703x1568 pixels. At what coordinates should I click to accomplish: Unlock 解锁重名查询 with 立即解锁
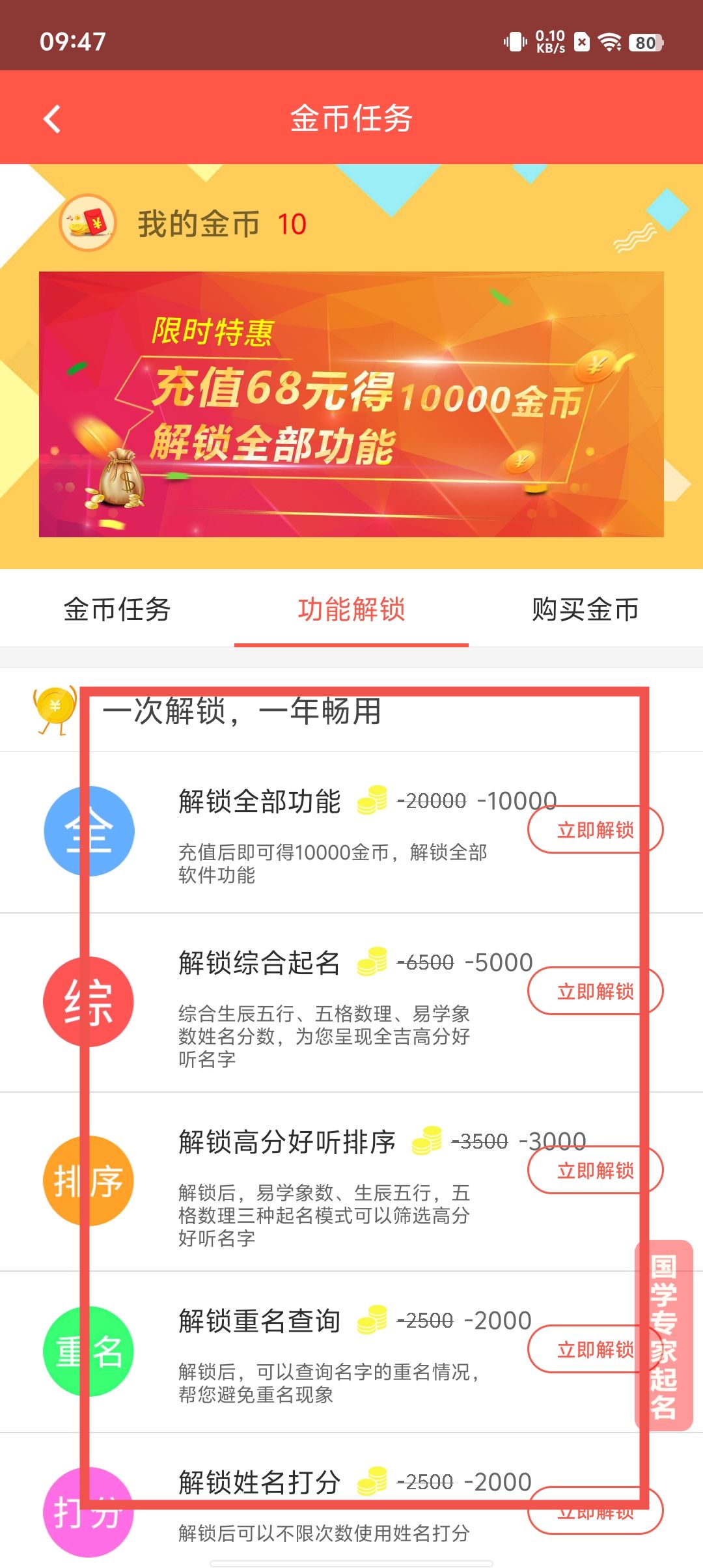586,1349
